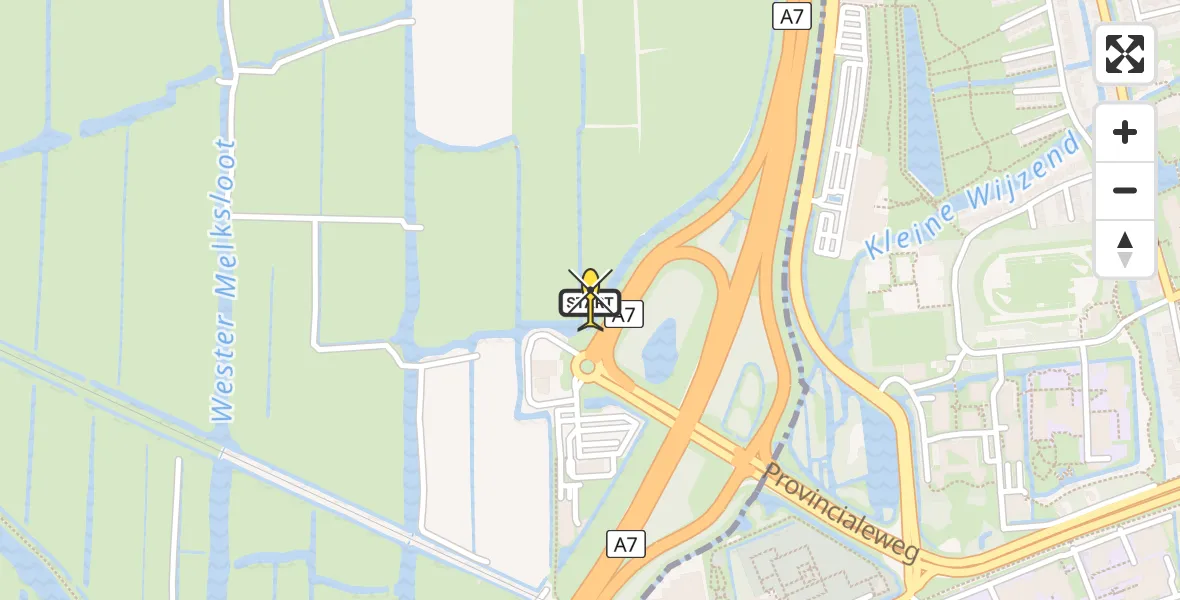Enter fullscreen map view
The height and width of the screenshot is (600, 1180).
coord(1124,54)
